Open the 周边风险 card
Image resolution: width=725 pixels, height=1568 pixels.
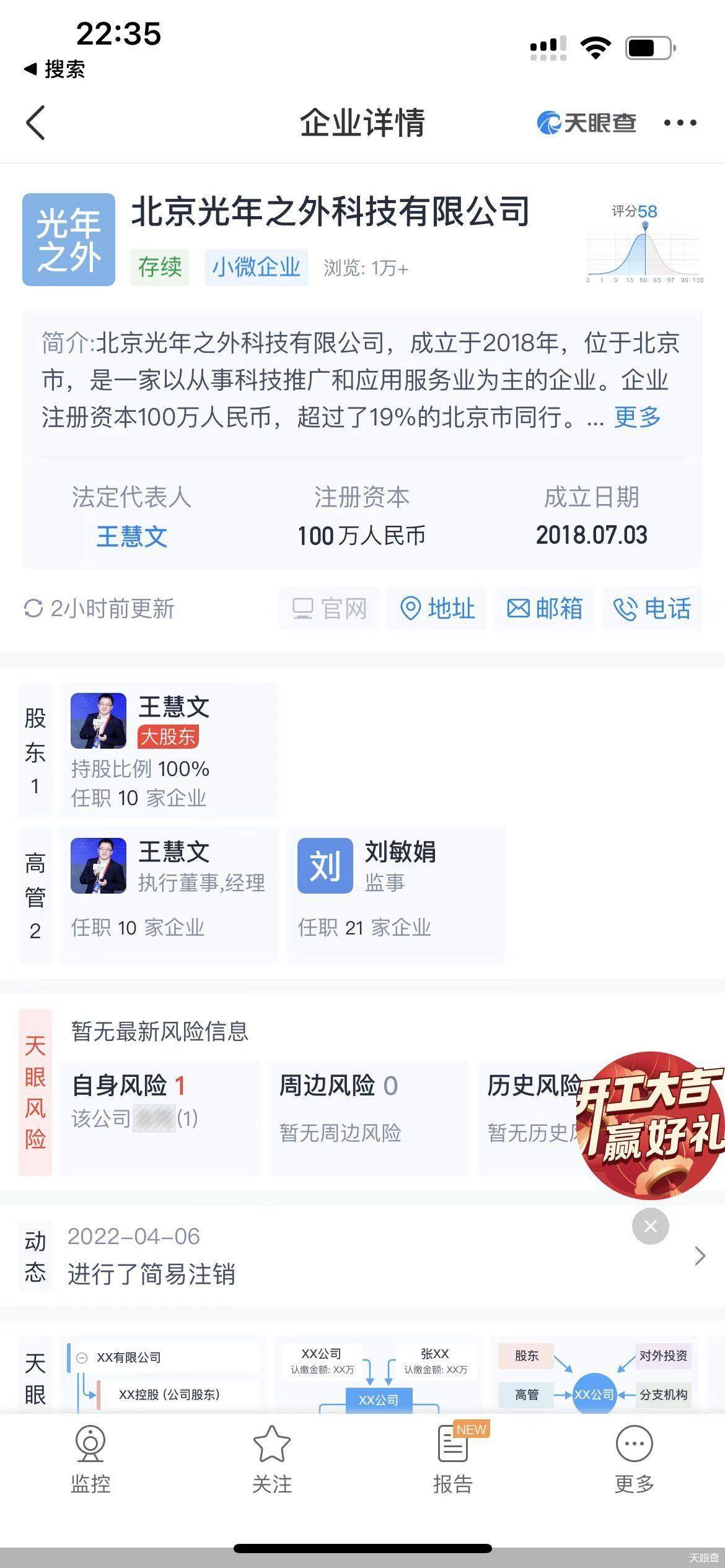tap(367, 1117)
